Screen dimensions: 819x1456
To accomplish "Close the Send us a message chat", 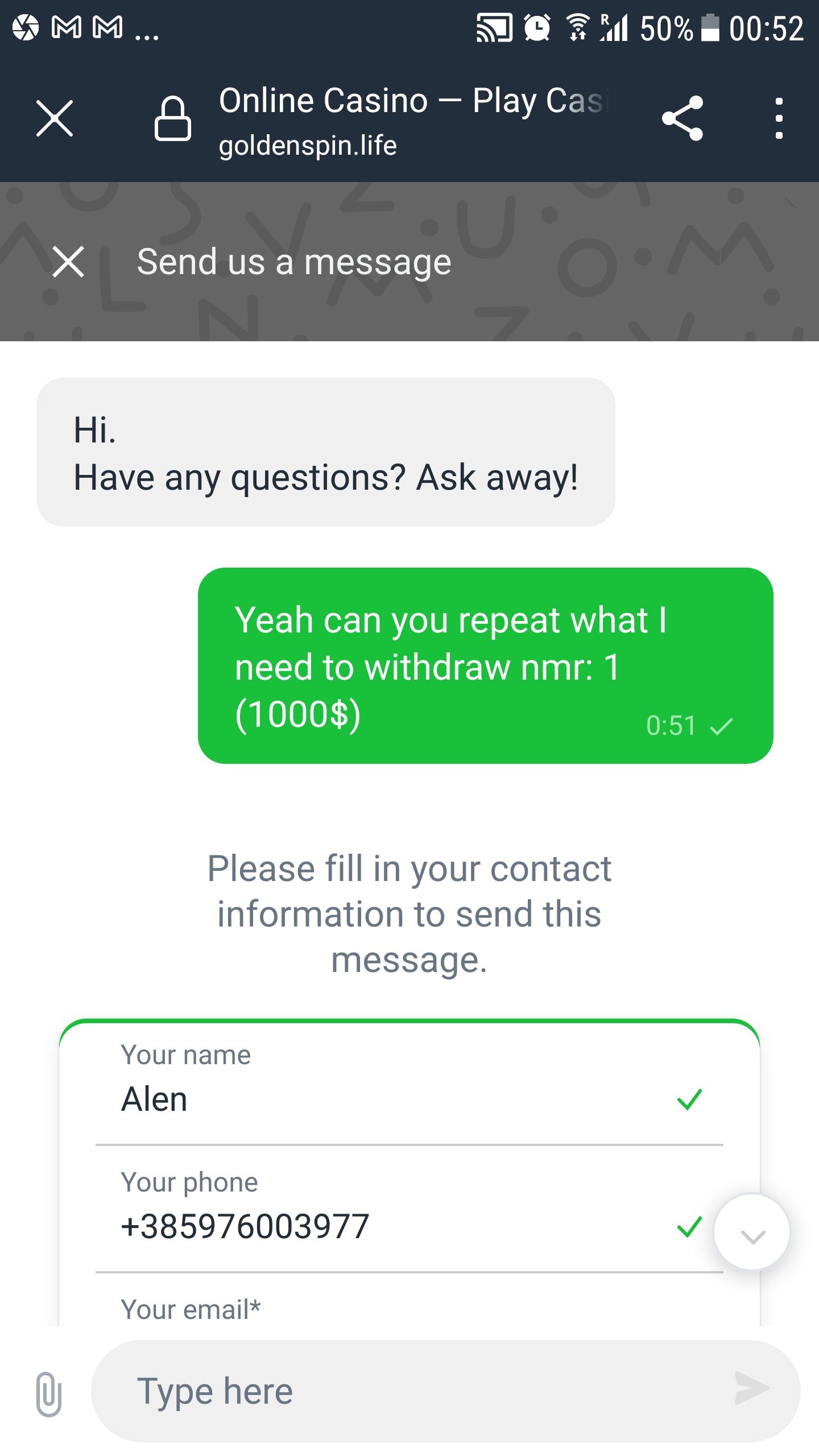I will pos(68,262).
